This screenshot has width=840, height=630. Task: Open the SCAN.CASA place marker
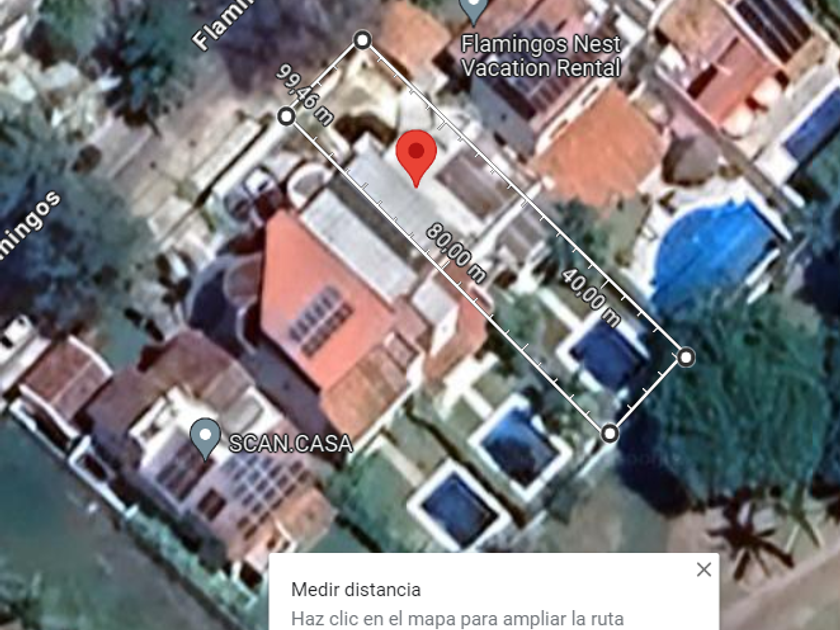pos(206,439)
